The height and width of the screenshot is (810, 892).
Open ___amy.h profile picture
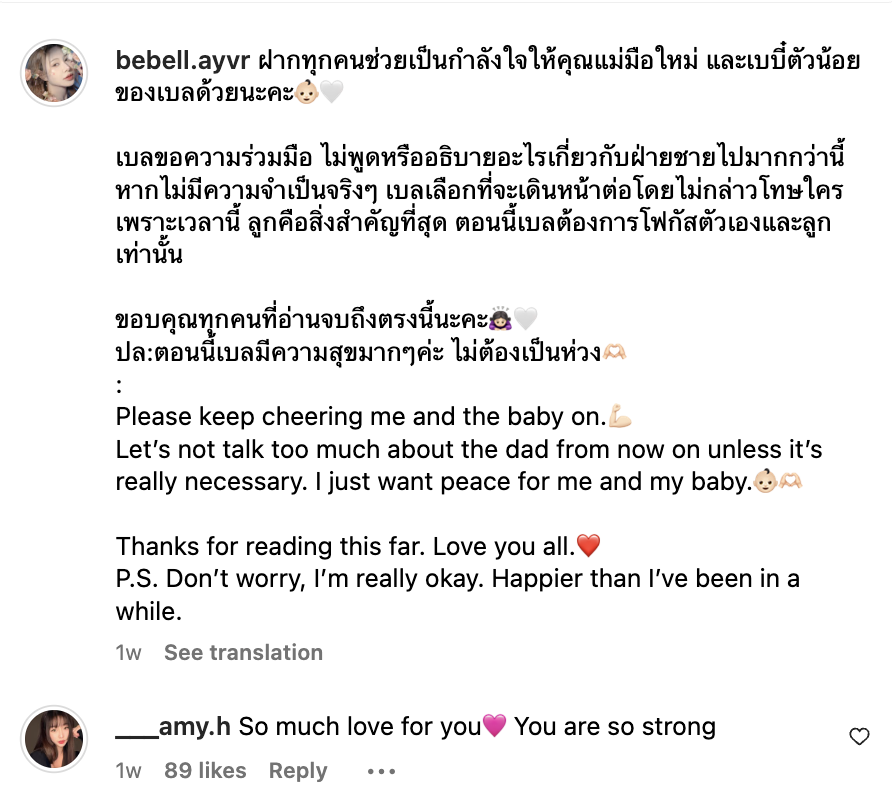[55, 739]
